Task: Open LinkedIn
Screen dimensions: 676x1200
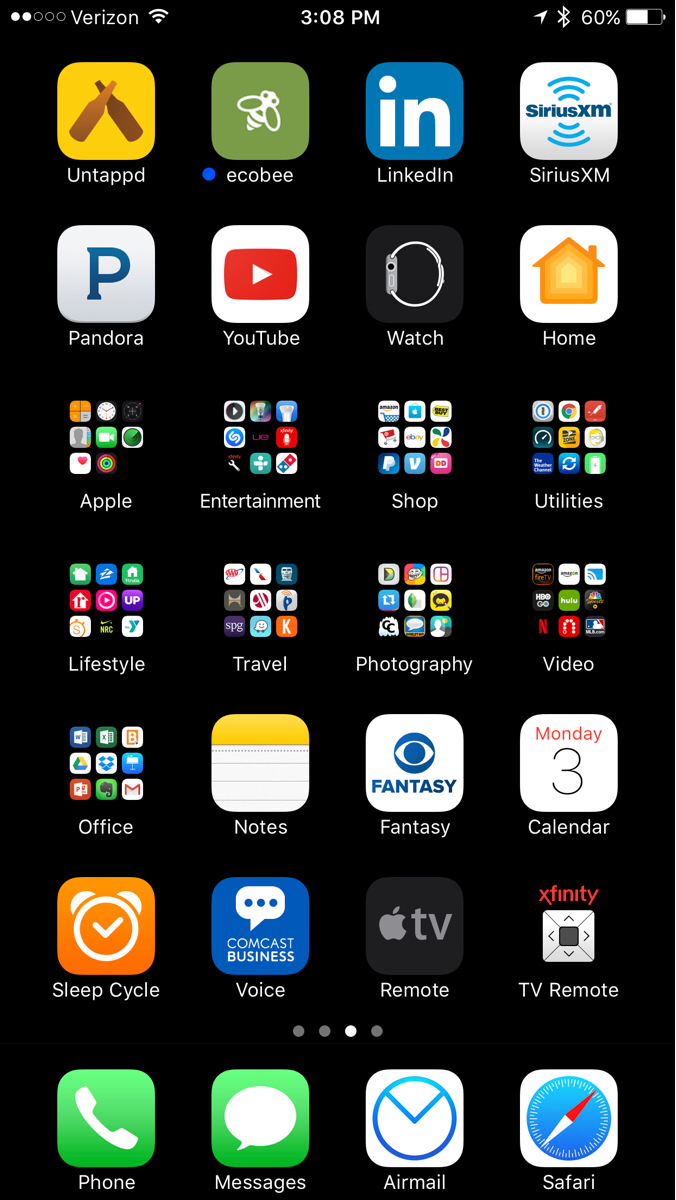Action: pyautogui.click(x=414, y=111)
